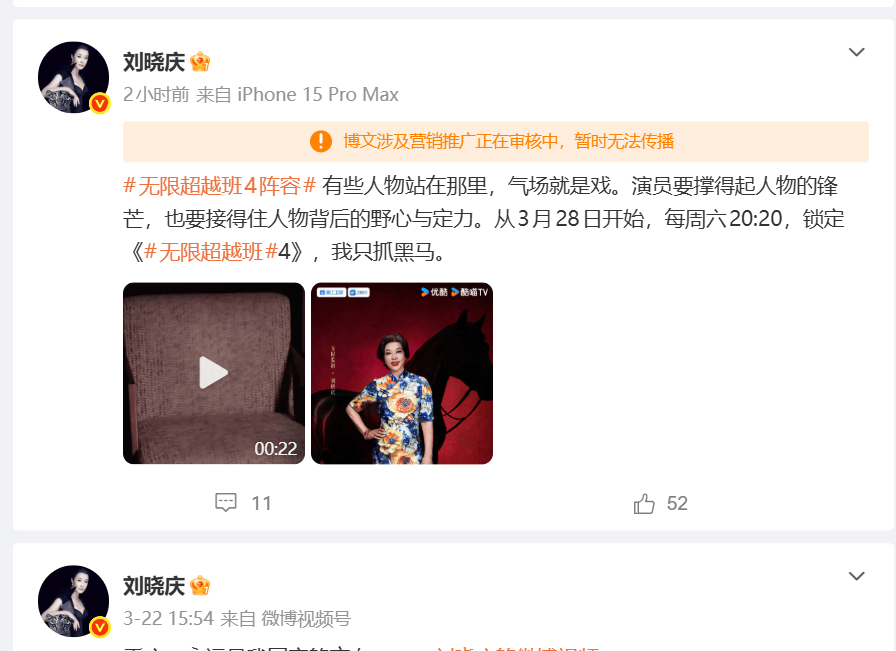Play the 00:22 video in the post
The height and width of the screenshot is (651, 896).
213,373
